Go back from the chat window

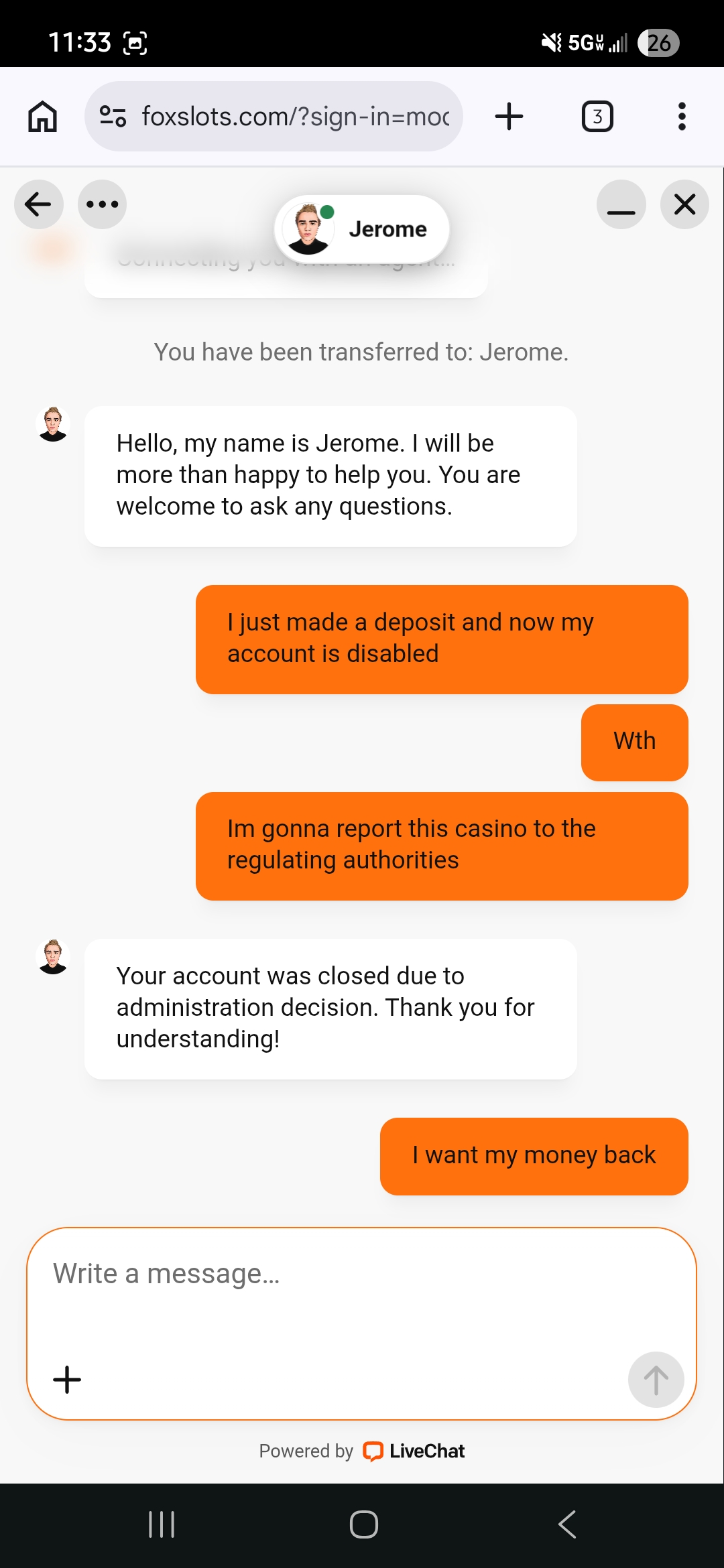(x=38, y=204)
